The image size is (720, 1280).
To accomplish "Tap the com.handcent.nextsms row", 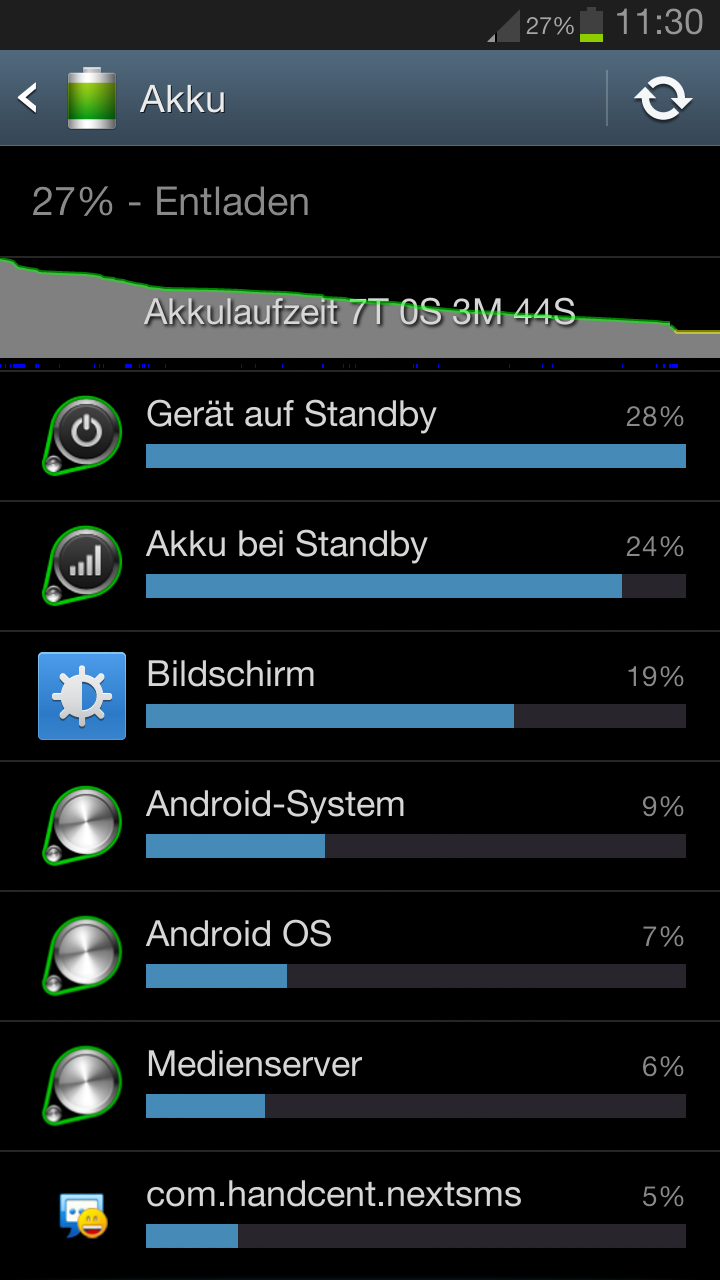I will [x=360, y=1214].
